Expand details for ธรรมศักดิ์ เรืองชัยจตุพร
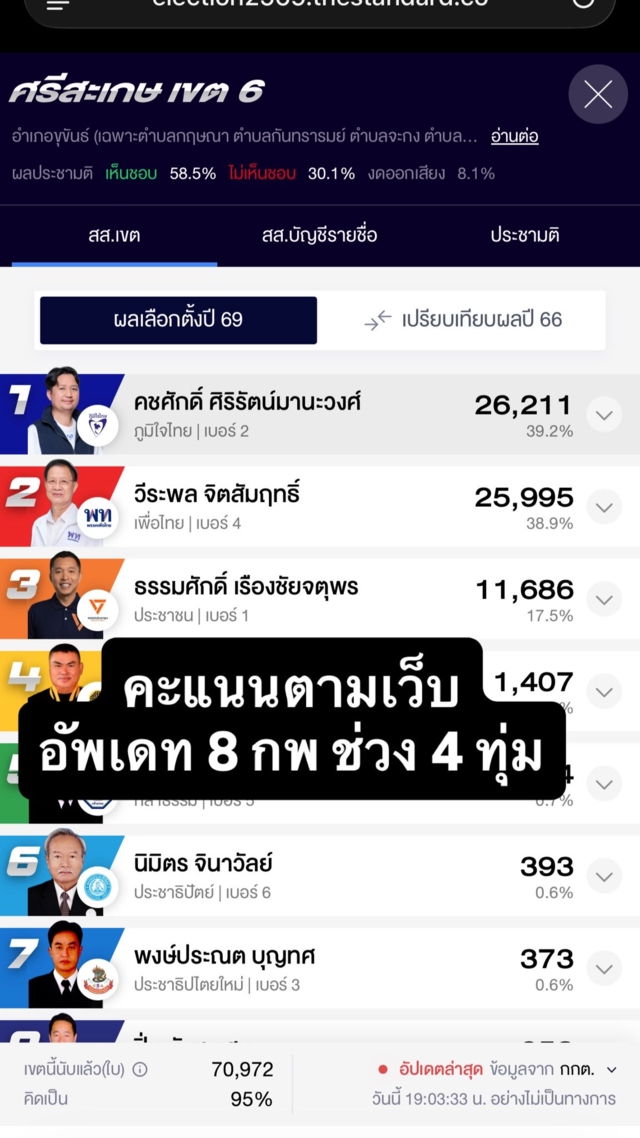Screen dimensions: 640x1138 coord(604,599)
